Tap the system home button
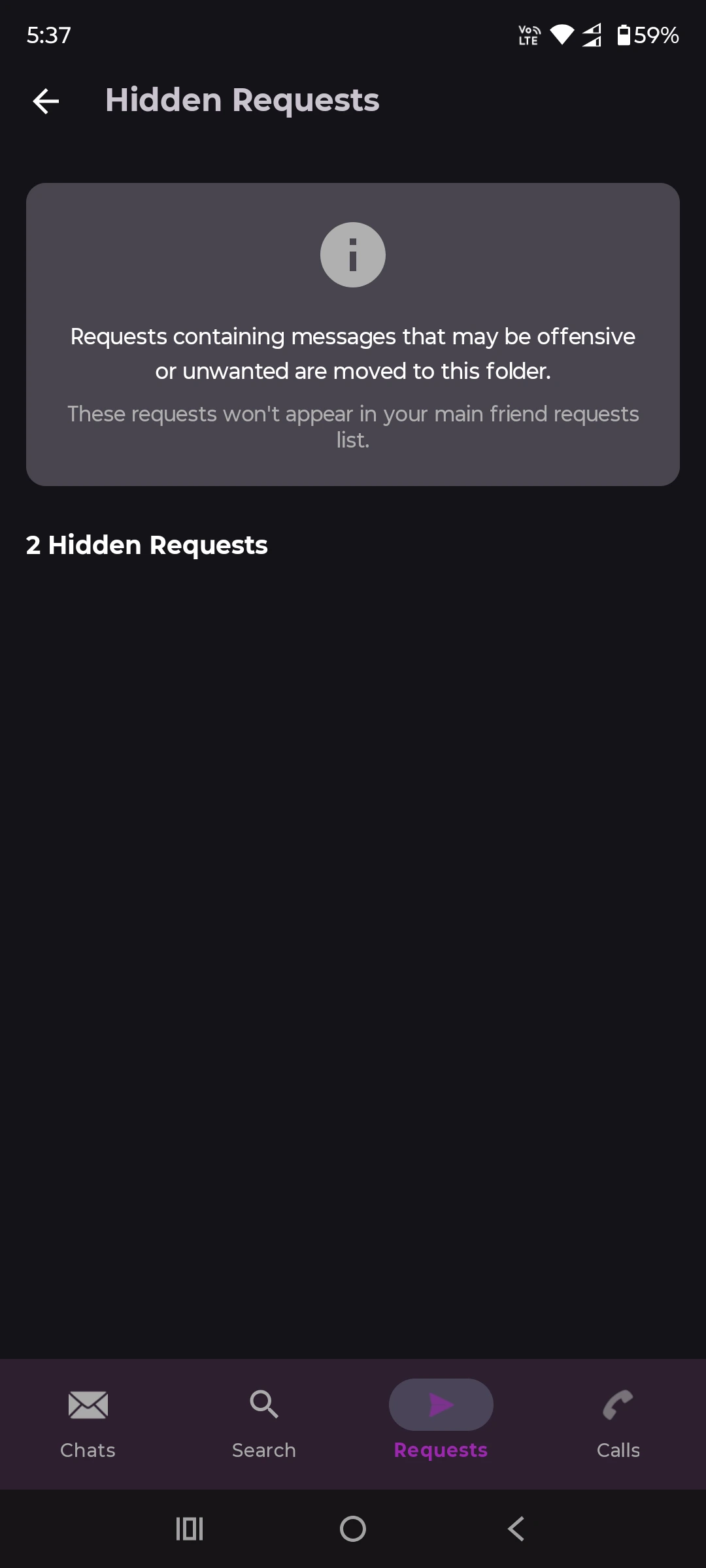Viewport: 706px width, 1568px height. point(353,1529)
